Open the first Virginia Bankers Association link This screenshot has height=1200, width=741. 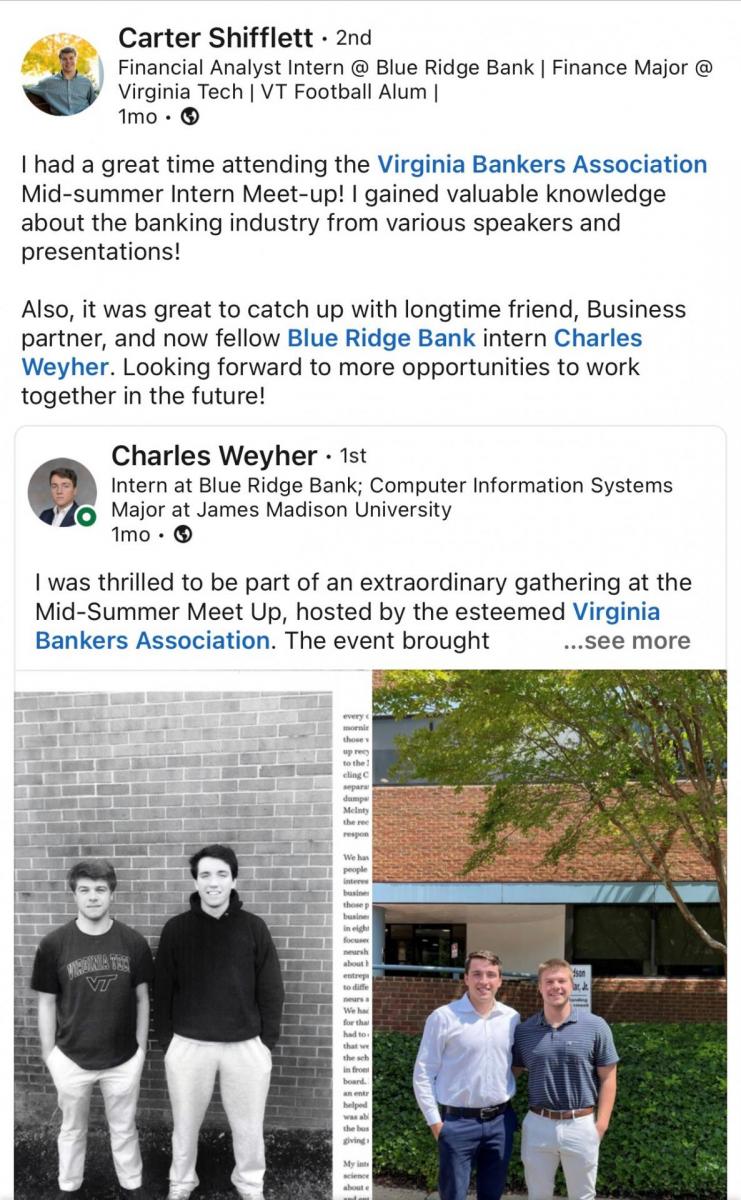(542, 164)
